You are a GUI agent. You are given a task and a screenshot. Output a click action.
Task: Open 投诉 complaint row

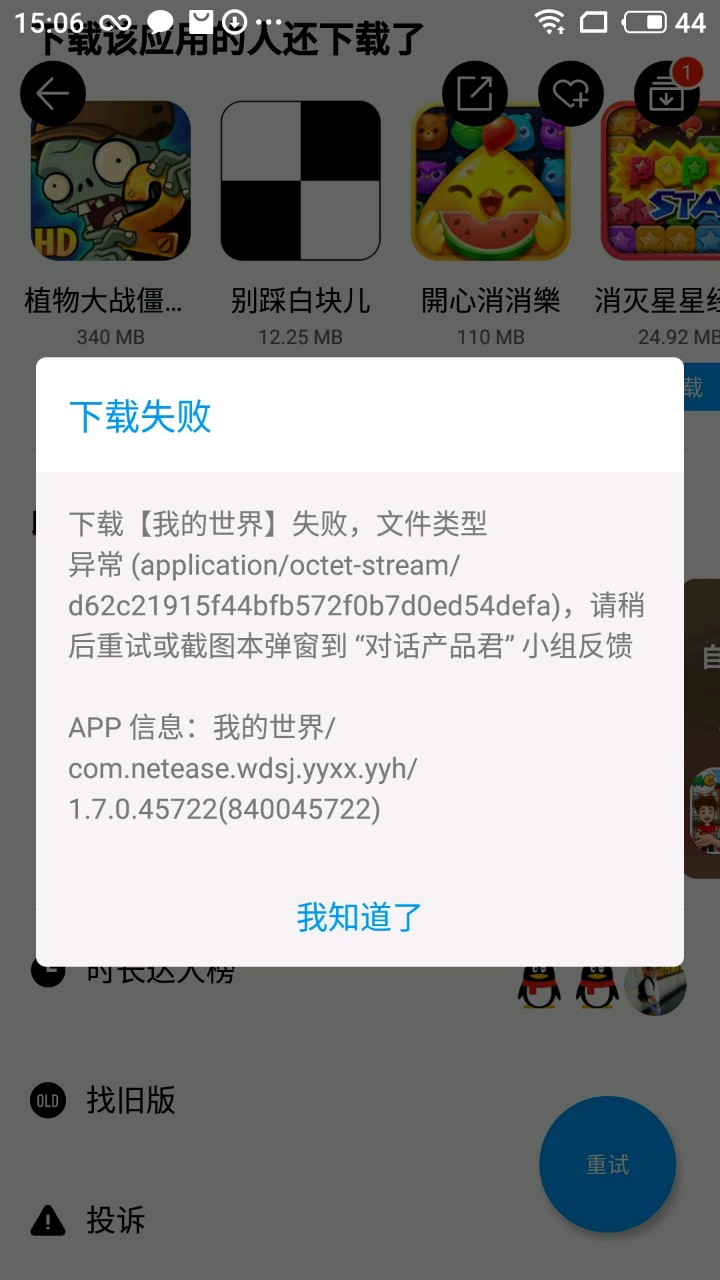115,1220
